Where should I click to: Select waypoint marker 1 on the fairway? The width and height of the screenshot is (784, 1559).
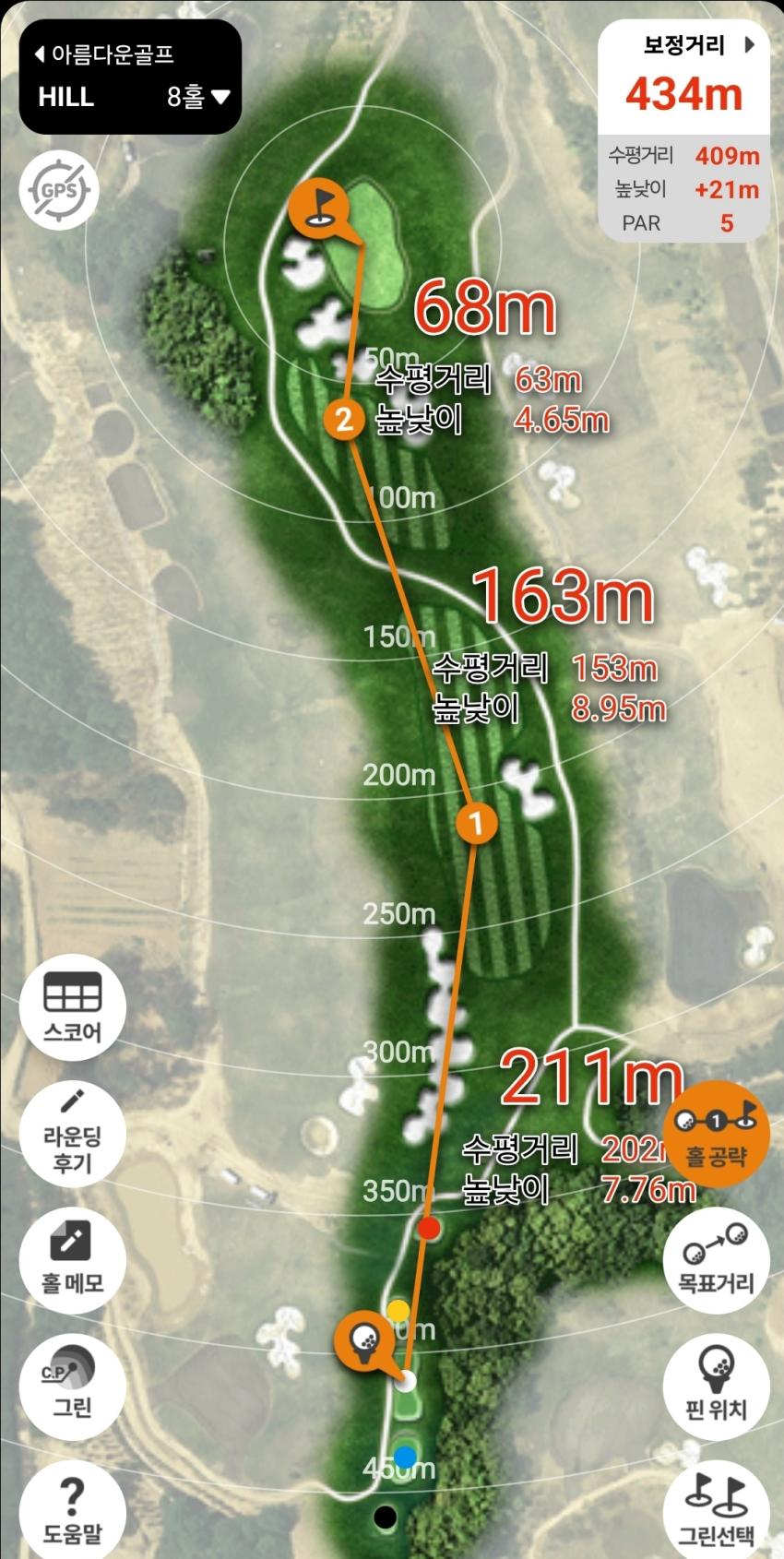[x=476, y=822]
